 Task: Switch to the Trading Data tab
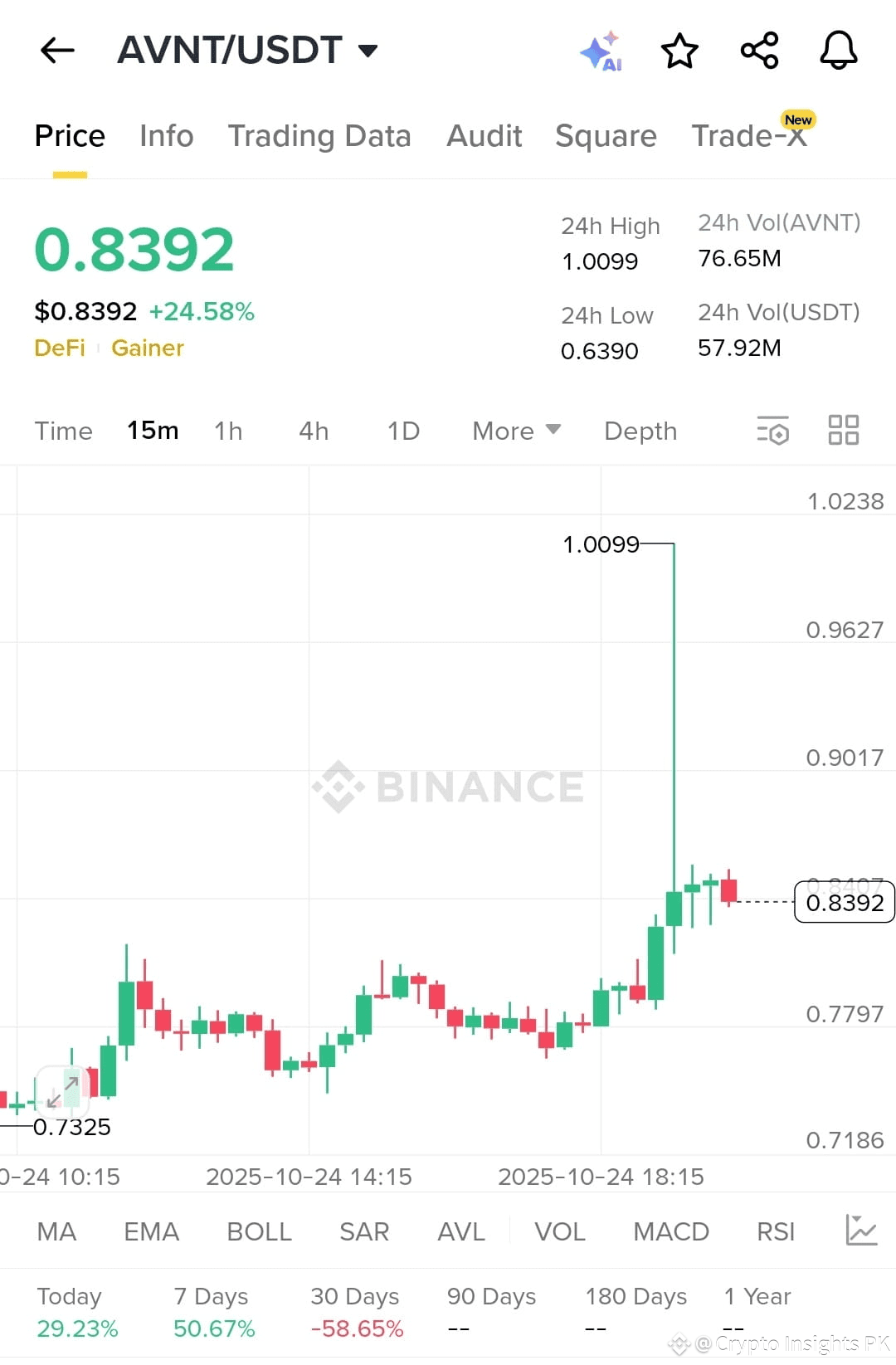click(x=319, y=136)
